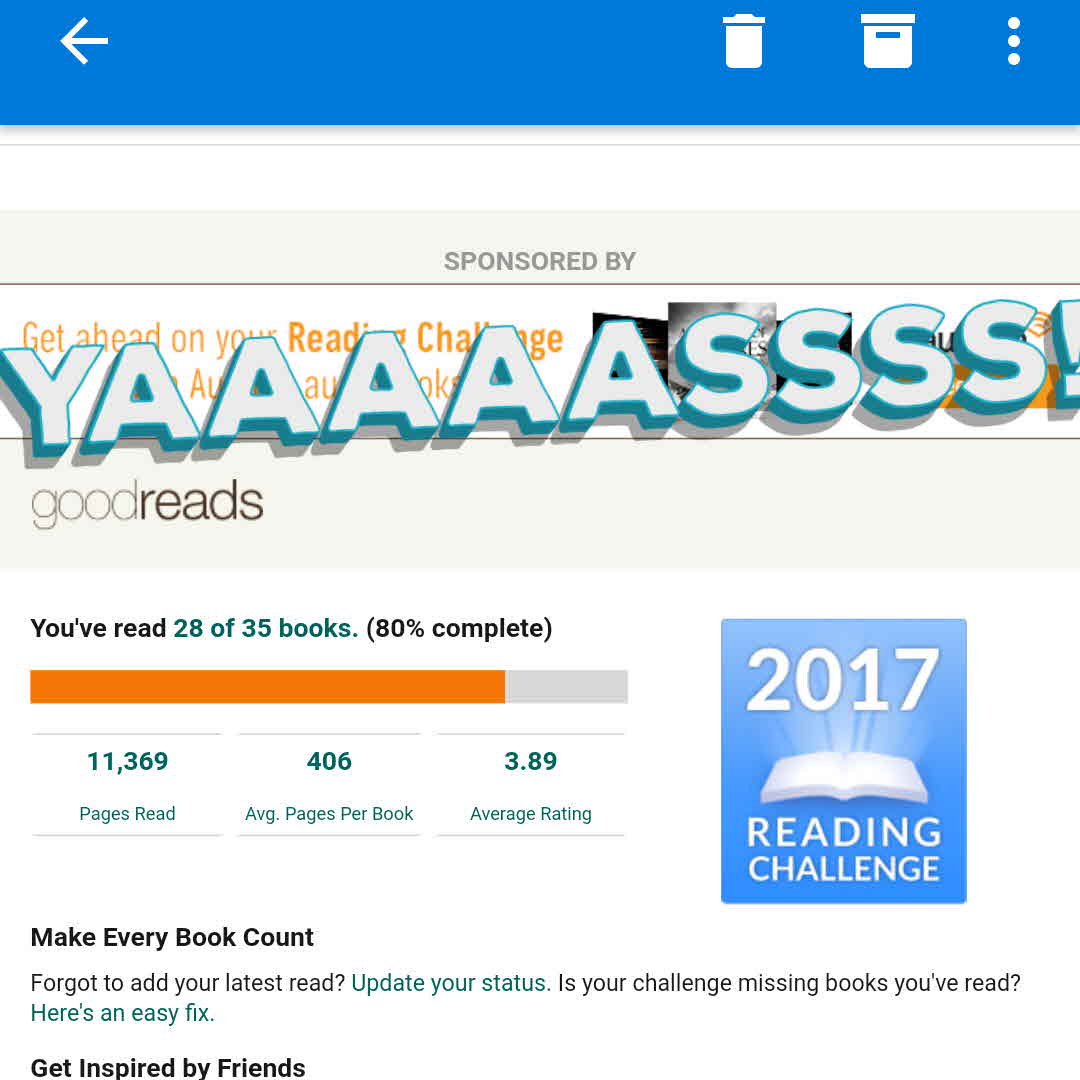Delete this email
Image resolution: width=1080 pixels, height=1080 pixels.
pyautogui.click(x=744, y=42)
